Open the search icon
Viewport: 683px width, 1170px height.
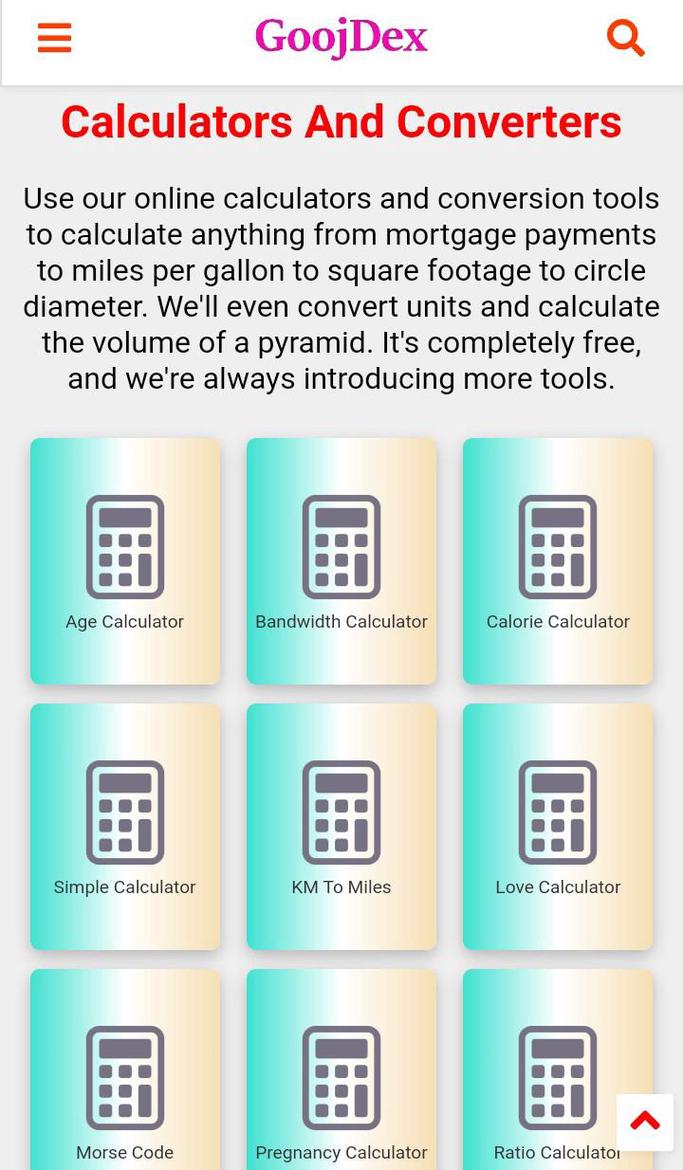click(625, 38)
